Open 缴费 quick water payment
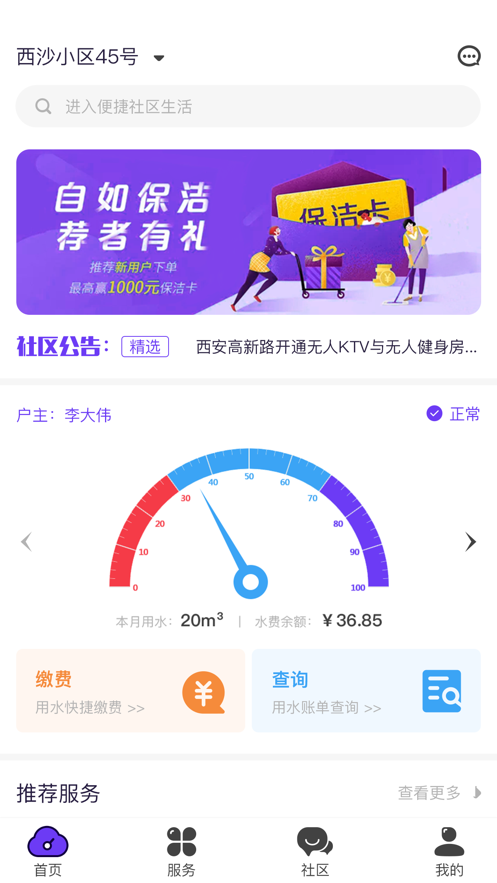The image size is (497, 883). 131,690
